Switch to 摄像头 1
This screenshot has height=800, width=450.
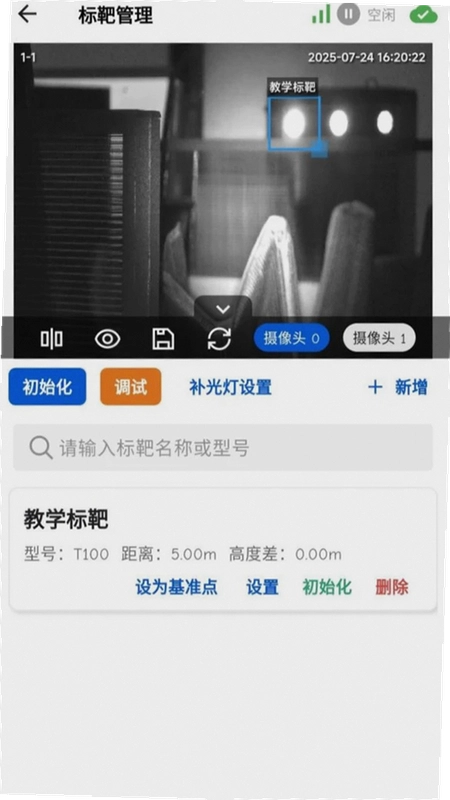click(x=379, y=338)
